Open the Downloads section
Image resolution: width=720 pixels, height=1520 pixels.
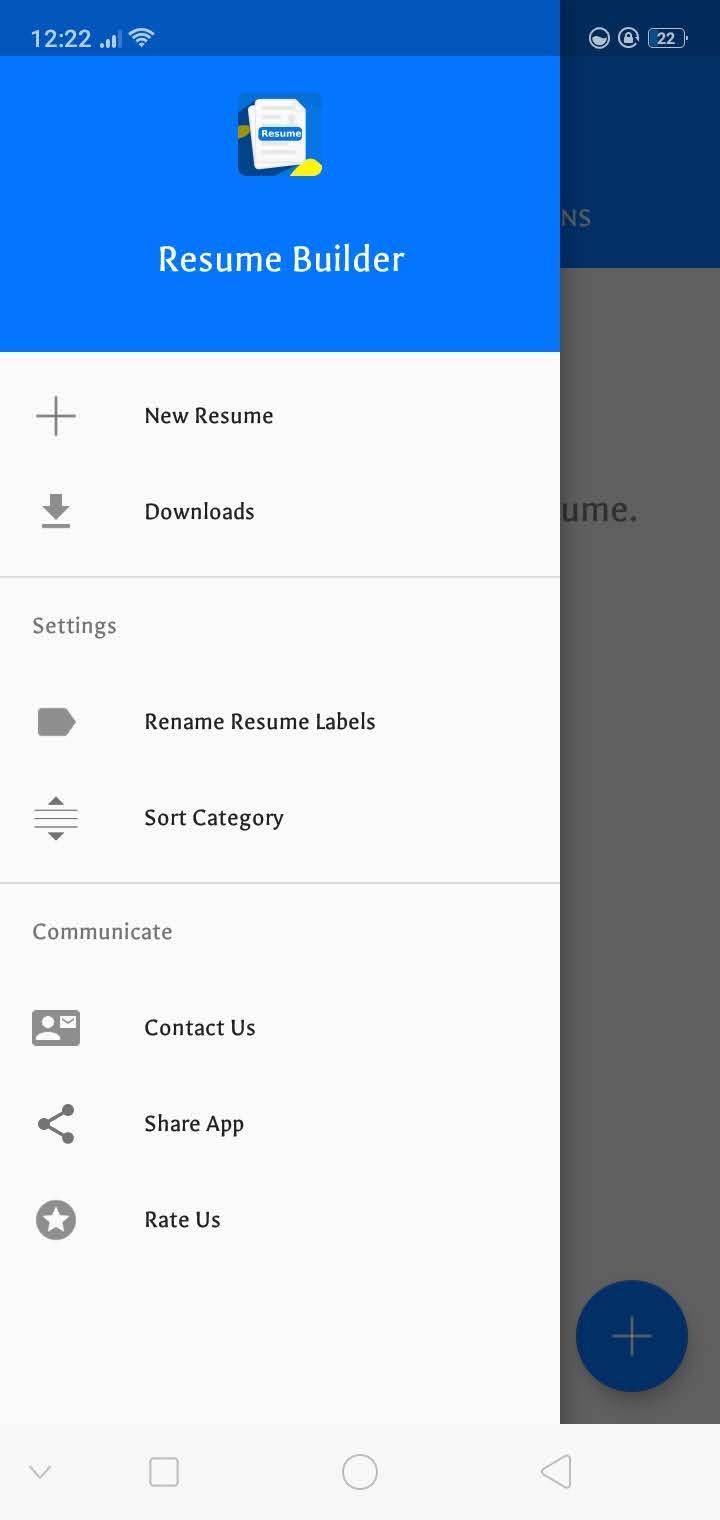click(x=199, y=512)
